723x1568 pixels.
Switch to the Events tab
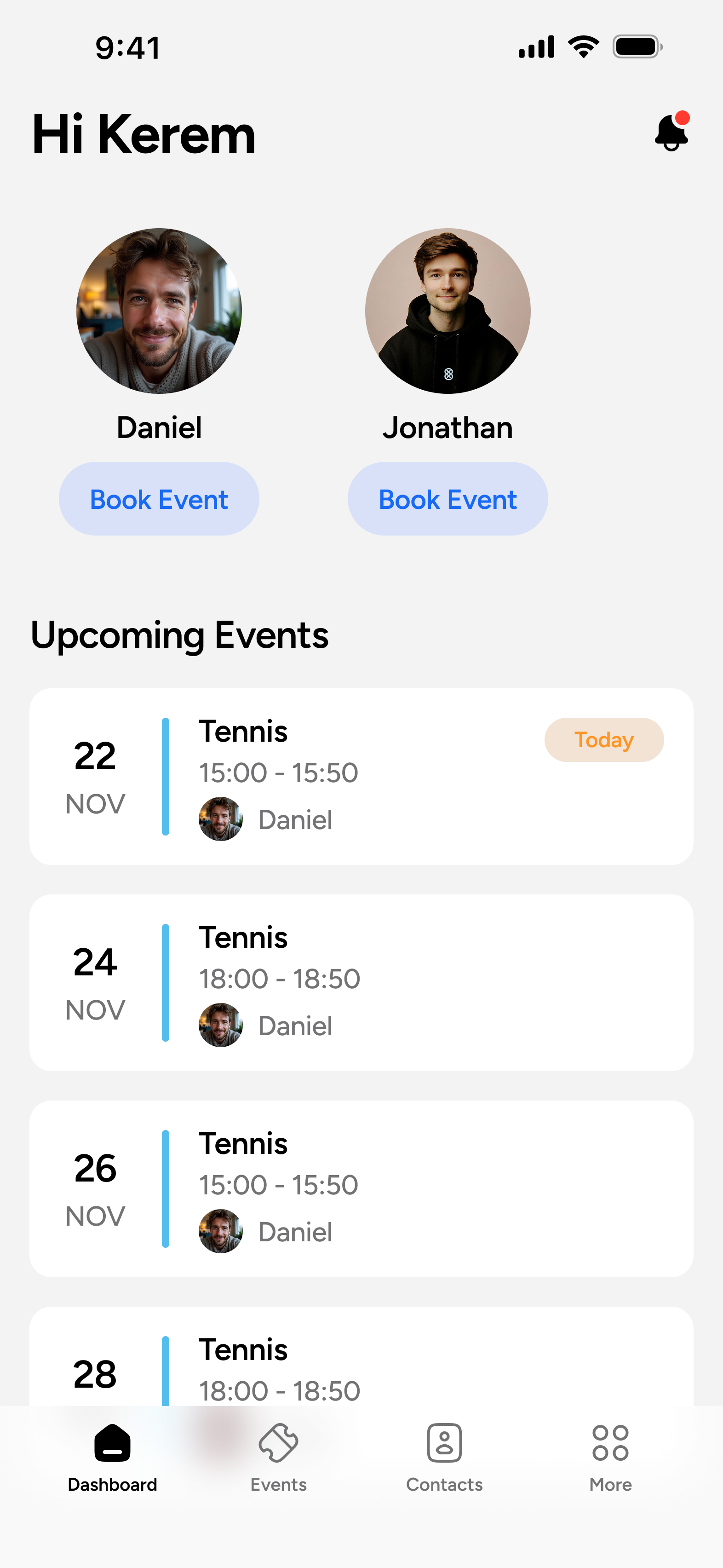point(278,1457)
